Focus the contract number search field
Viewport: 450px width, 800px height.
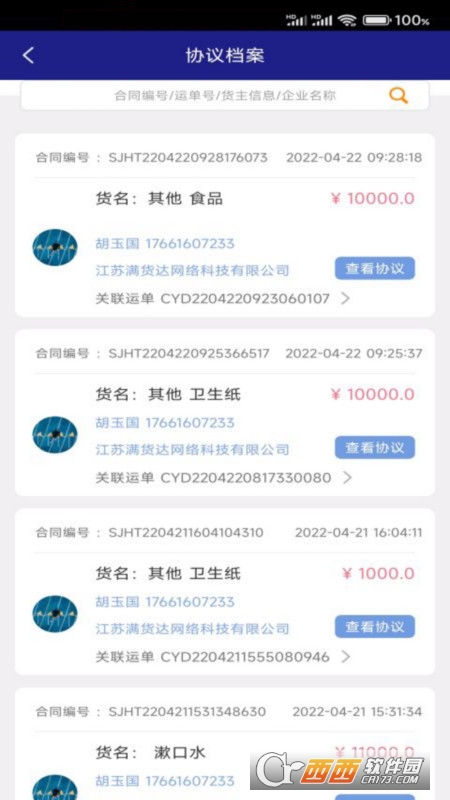(224, 95)
